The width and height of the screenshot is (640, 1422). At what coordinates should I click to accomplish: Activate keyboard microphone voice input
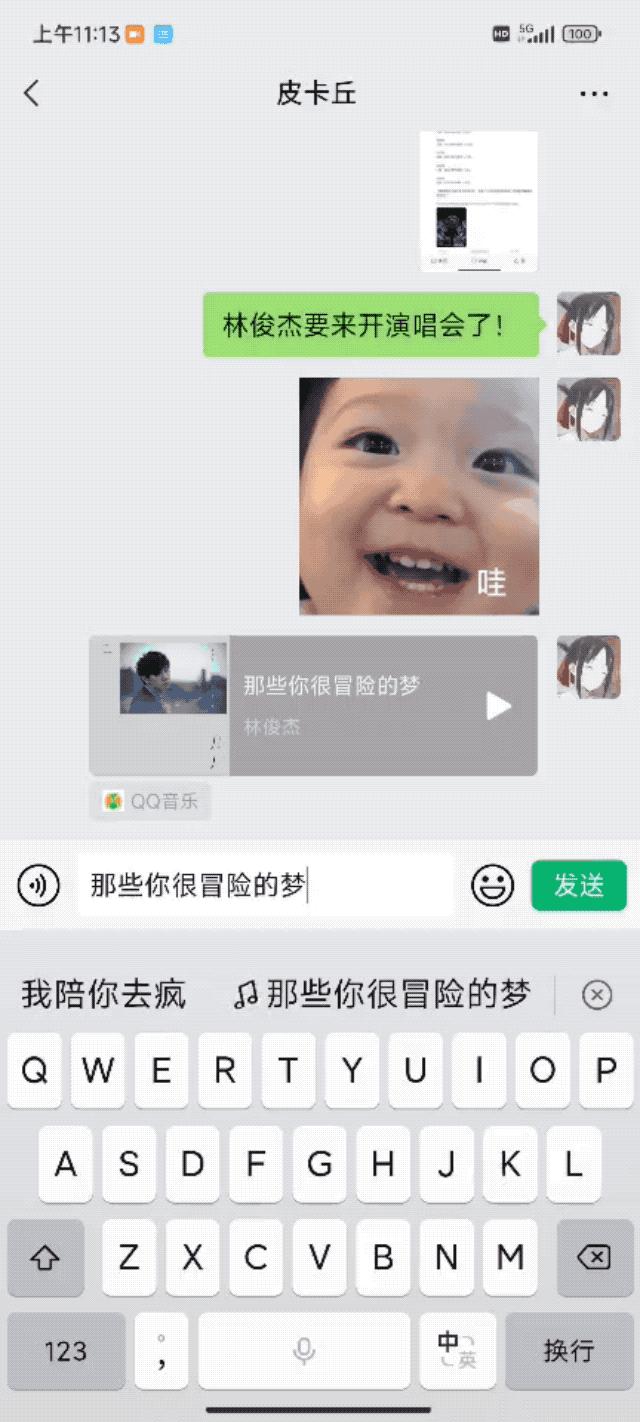304,1352
